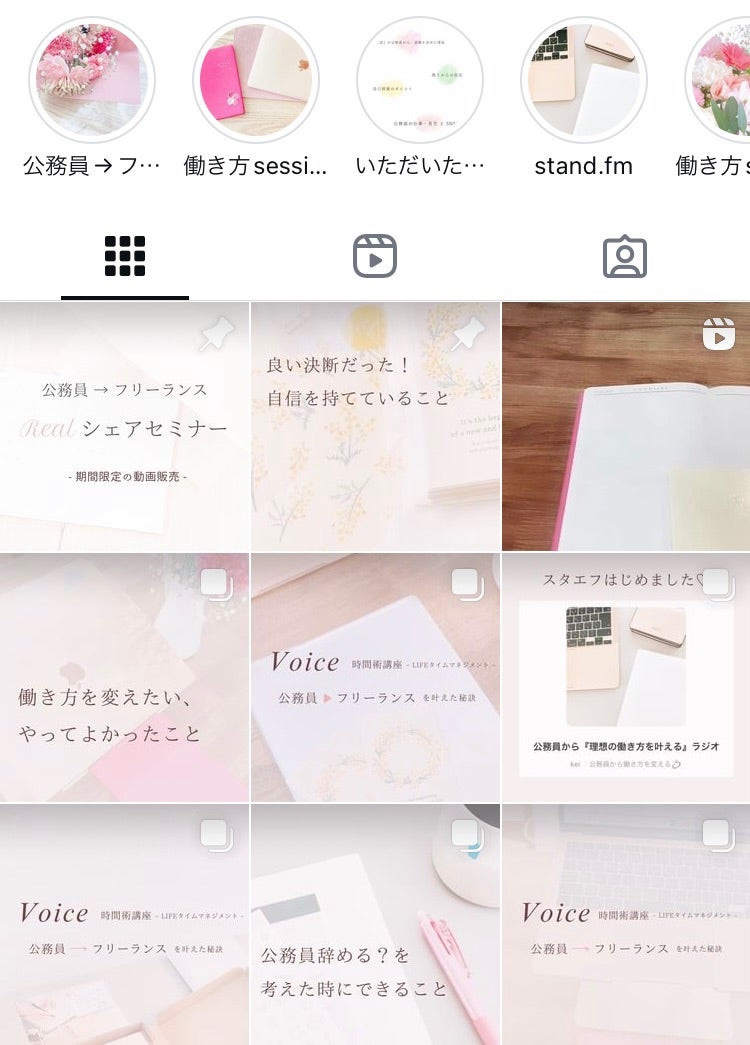This screenshot has height=1045, width=750.
Task: Switch to the Reels tab
Action: point(375,256)
